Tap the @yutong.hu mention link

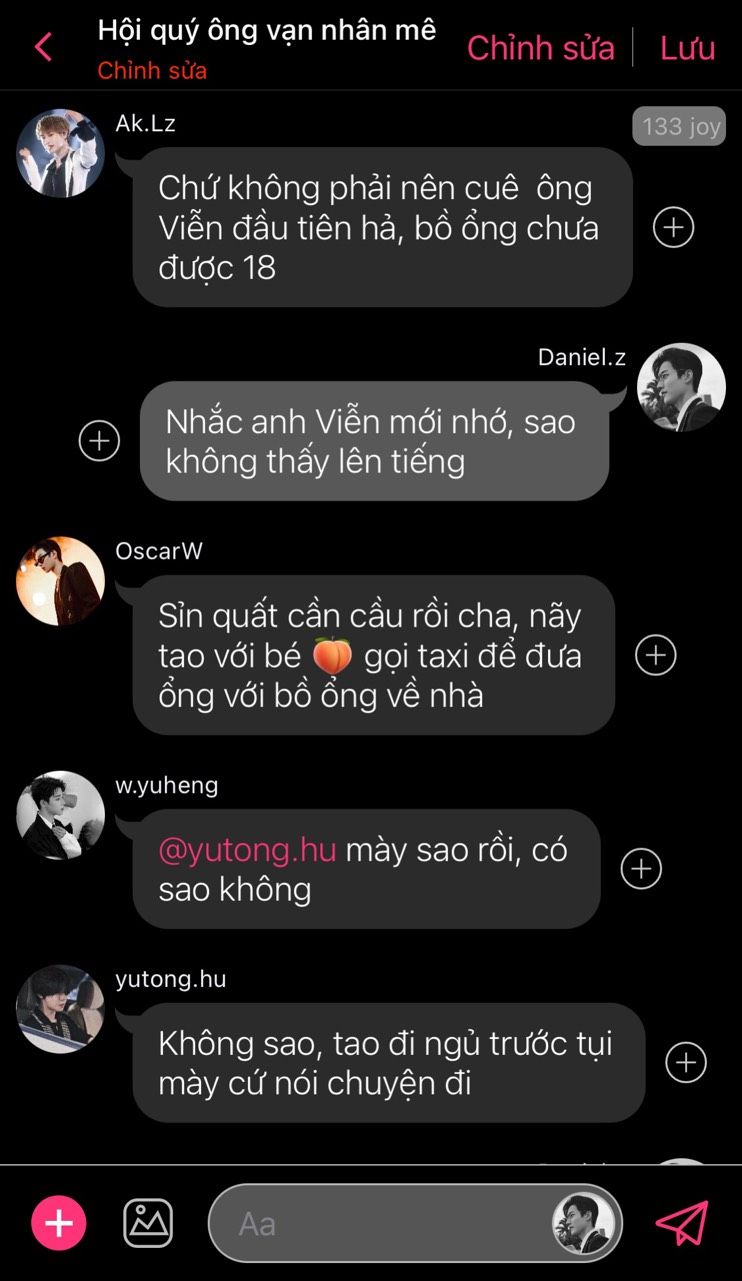pos(247,850)
